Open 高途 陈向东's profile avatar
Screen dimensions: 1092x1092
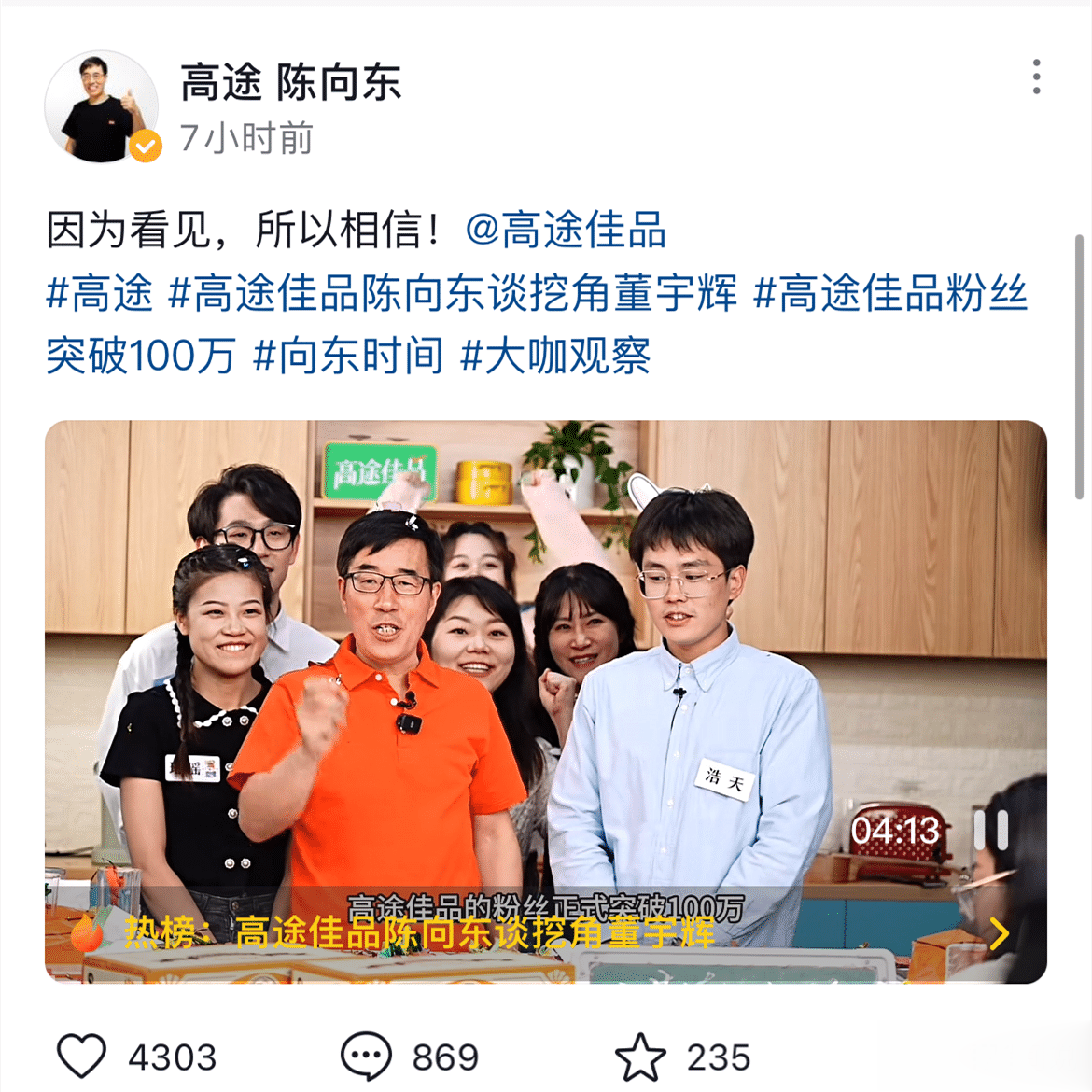(102, 107)
